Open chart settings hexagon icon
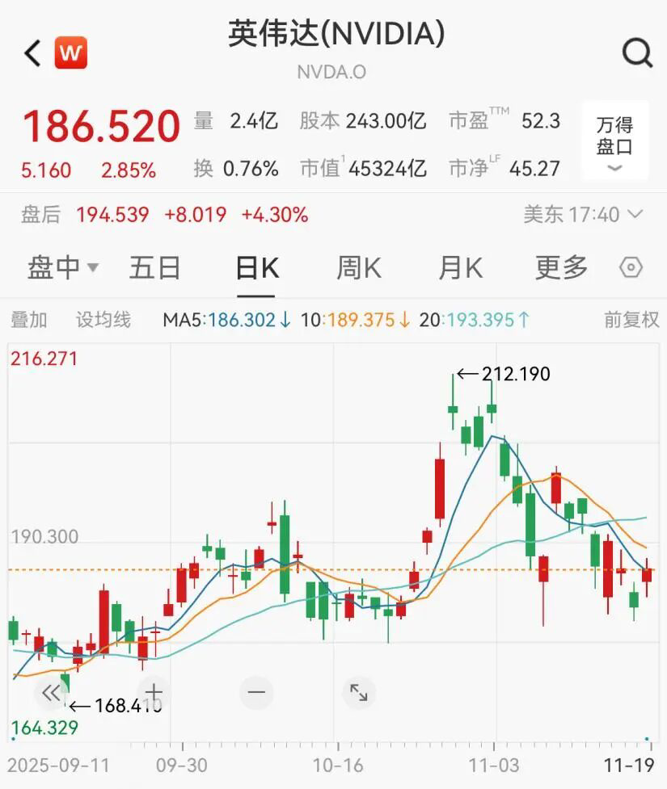The image size is (667, 789). (630, 268)
